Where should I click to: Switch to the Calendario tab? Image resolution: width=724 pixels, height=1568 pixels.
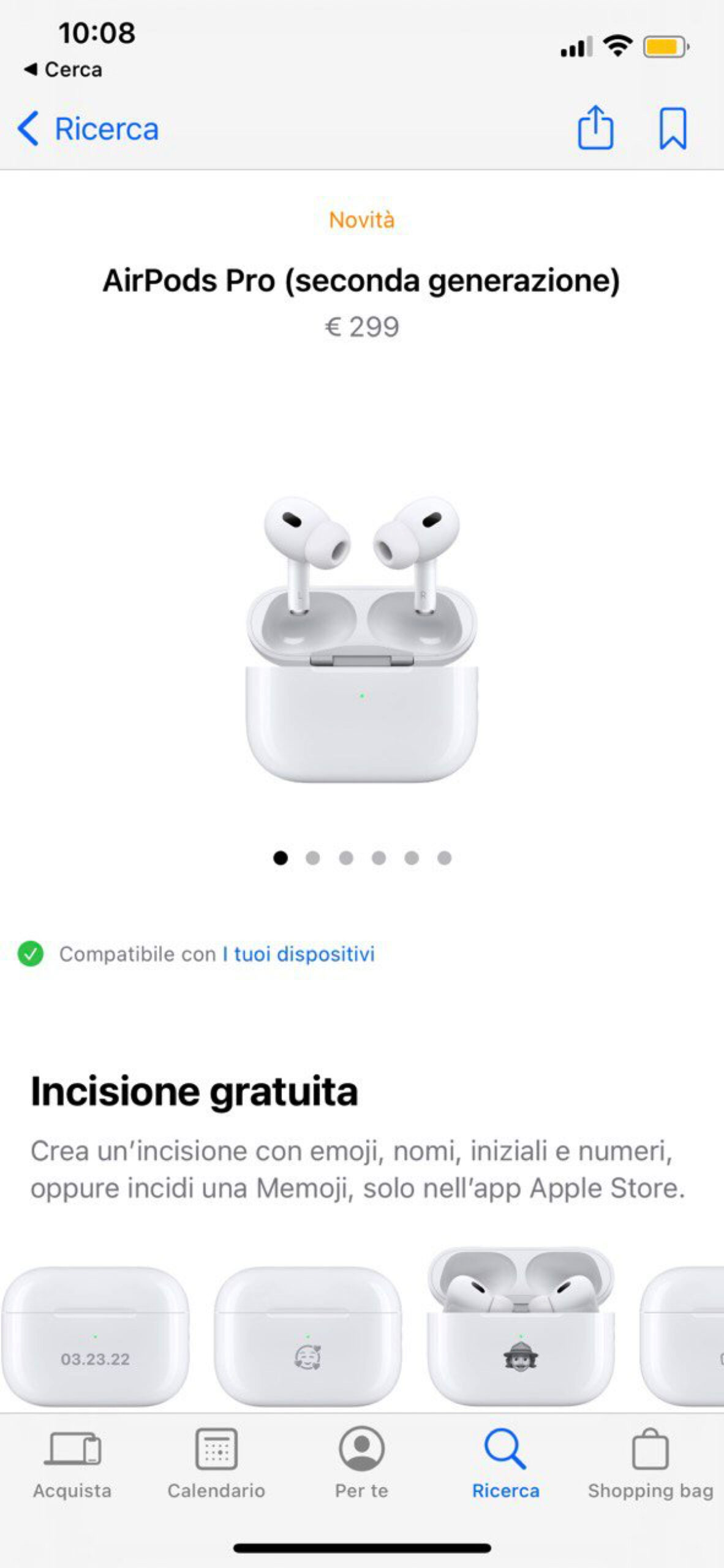(216, 1463)
